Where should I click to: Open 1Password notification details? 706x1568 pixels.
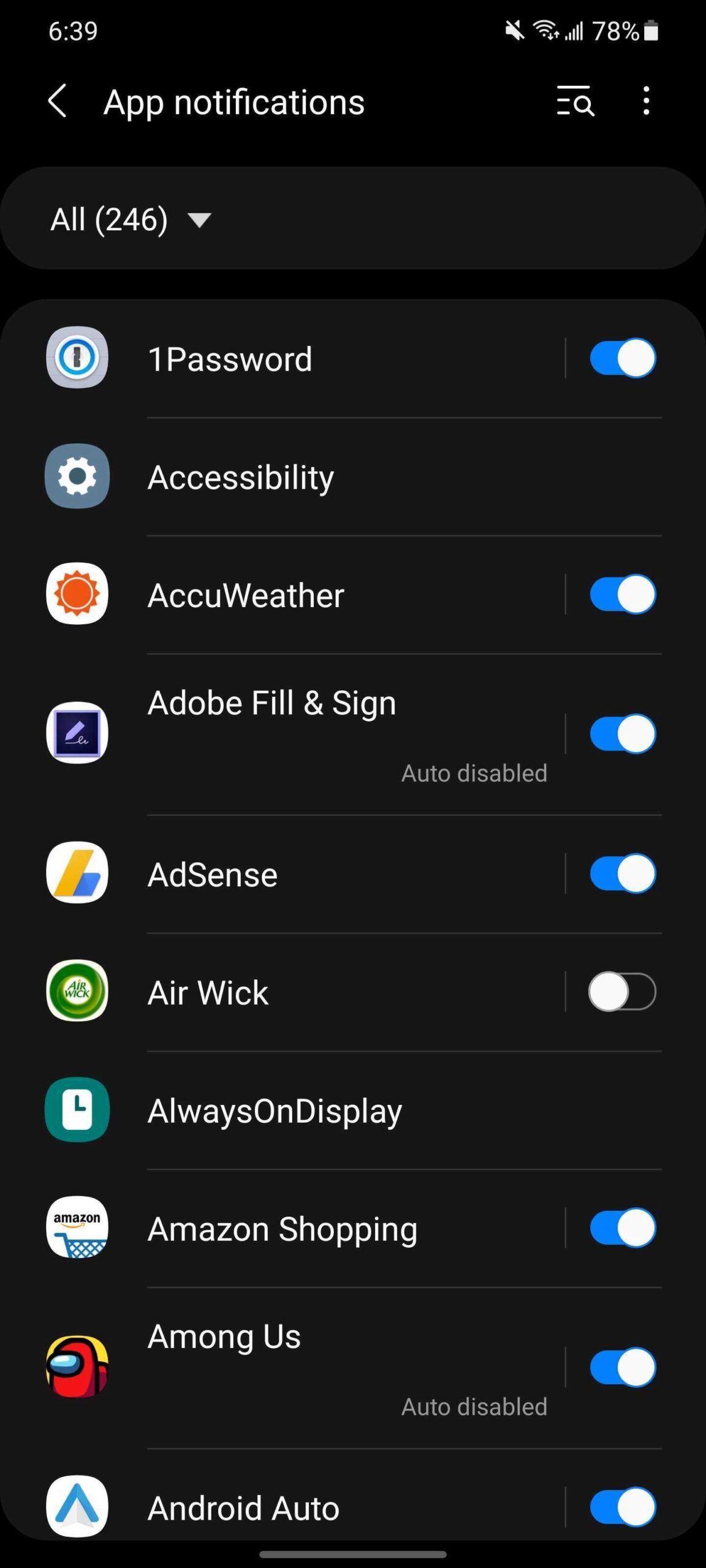[282, 359]
